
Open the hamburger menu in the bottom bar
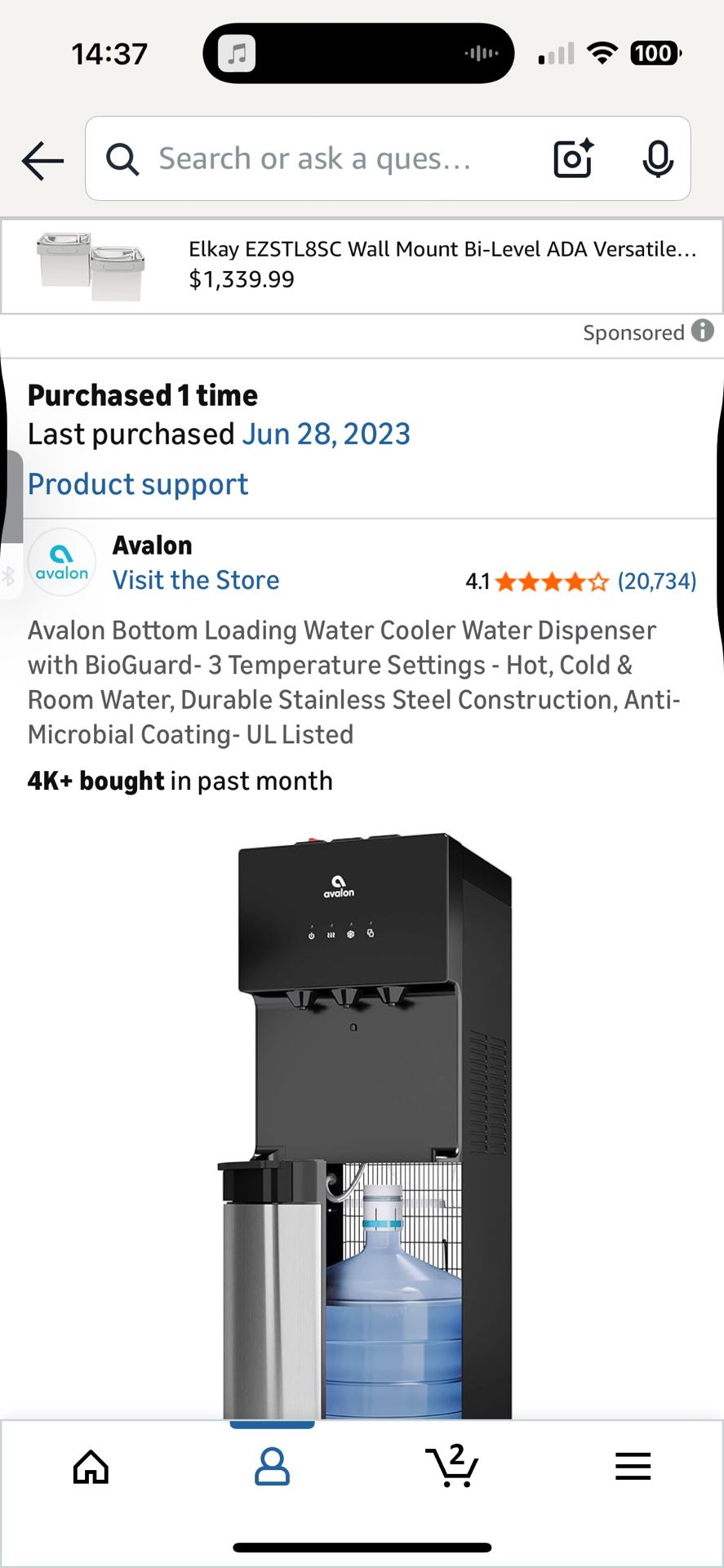pos(633,1466)
